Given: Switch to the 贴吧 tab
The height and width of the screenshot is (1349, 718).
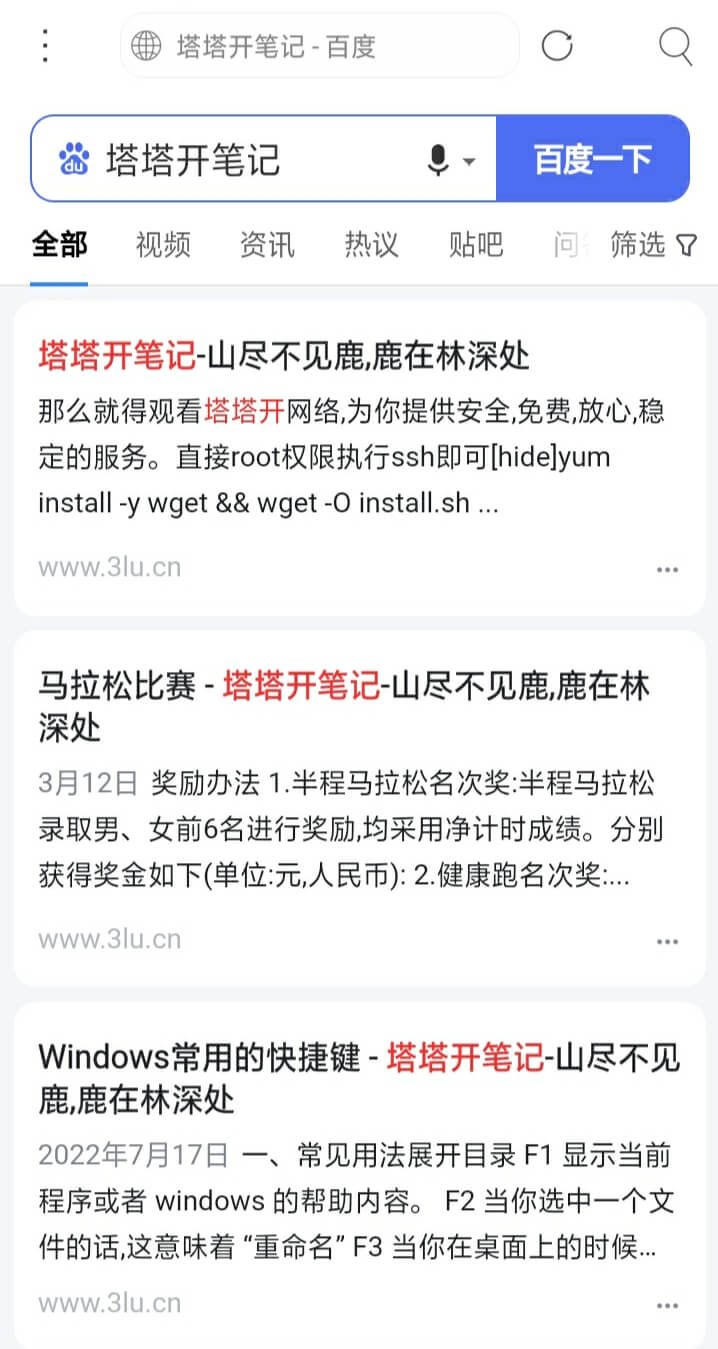Looking at the screenshot, I should (476, 244).
